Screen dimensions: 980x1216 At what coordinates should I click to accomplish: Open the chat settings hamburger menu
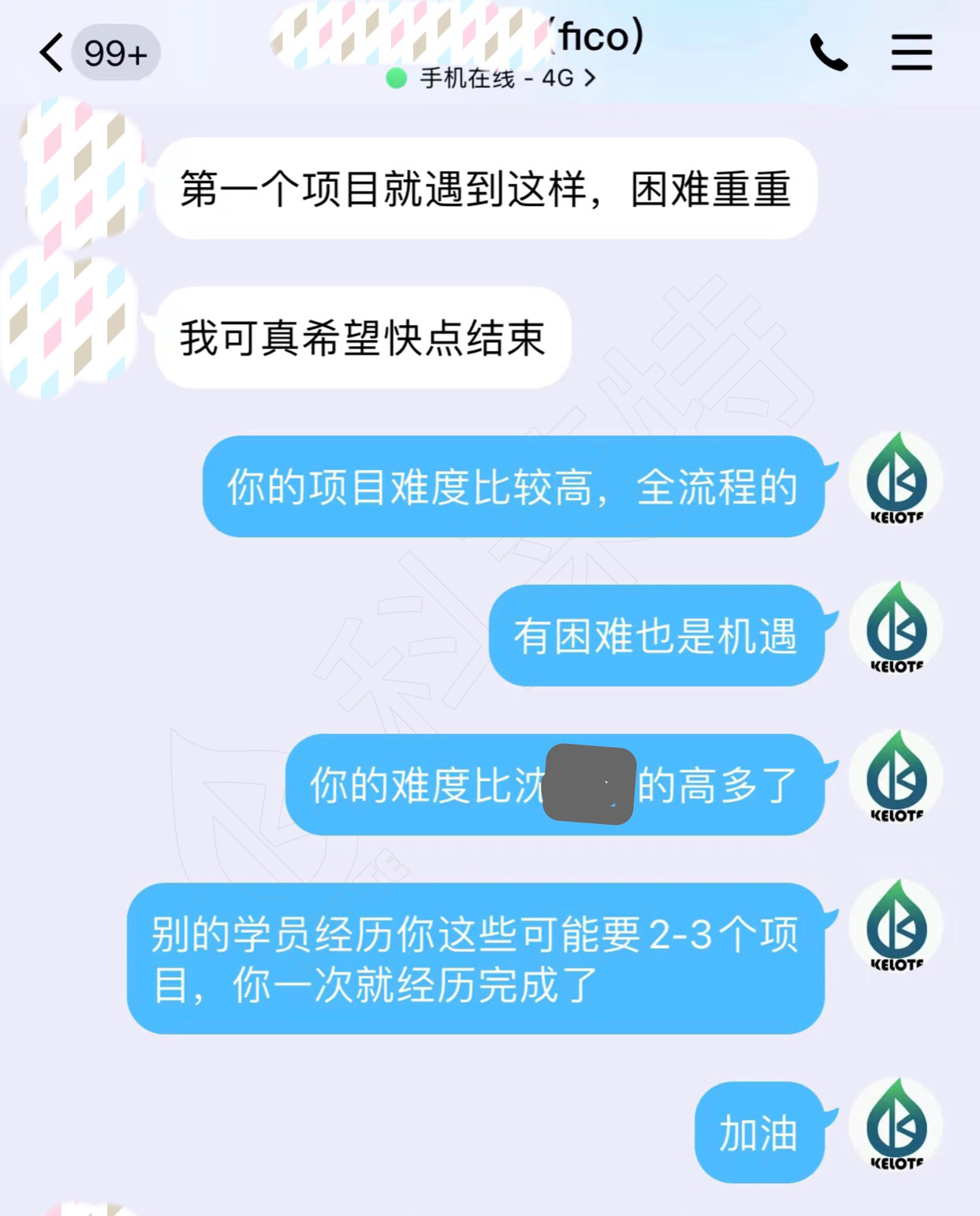911,53
